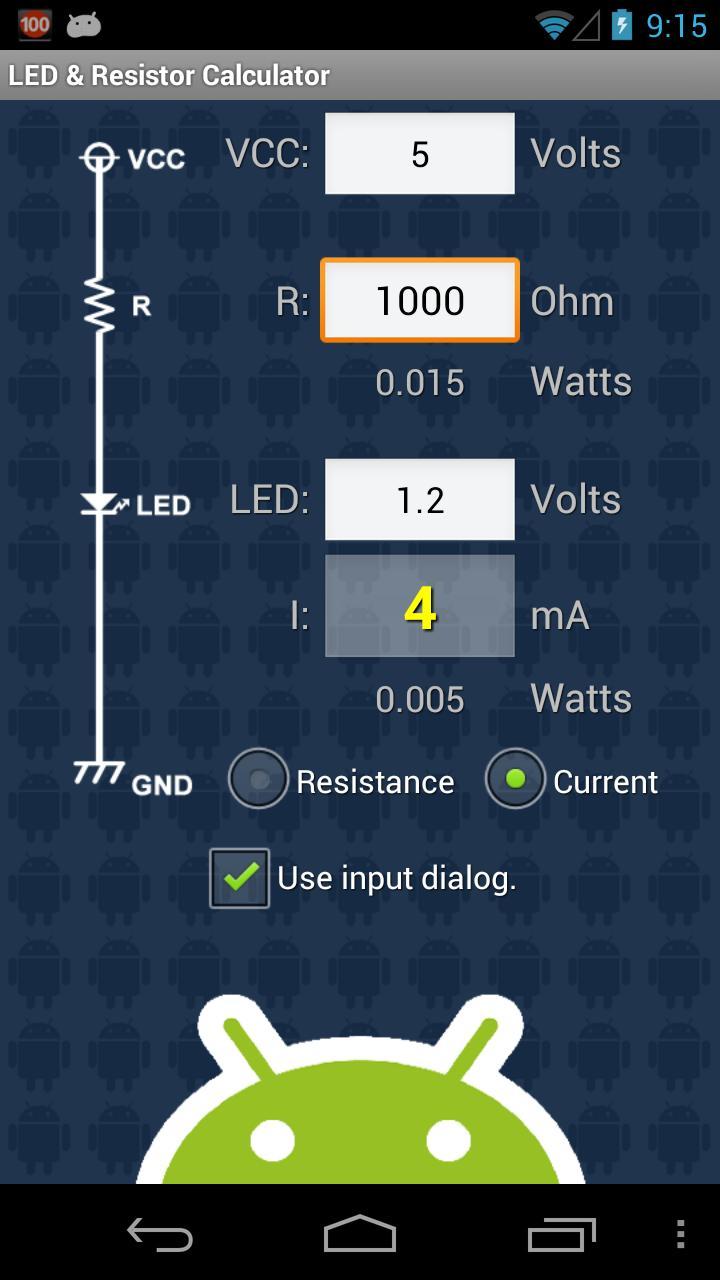Click the VCC symbol in the circuit diagram
Viewport: 720px width, 1280px height.
(x=99, y=156)
